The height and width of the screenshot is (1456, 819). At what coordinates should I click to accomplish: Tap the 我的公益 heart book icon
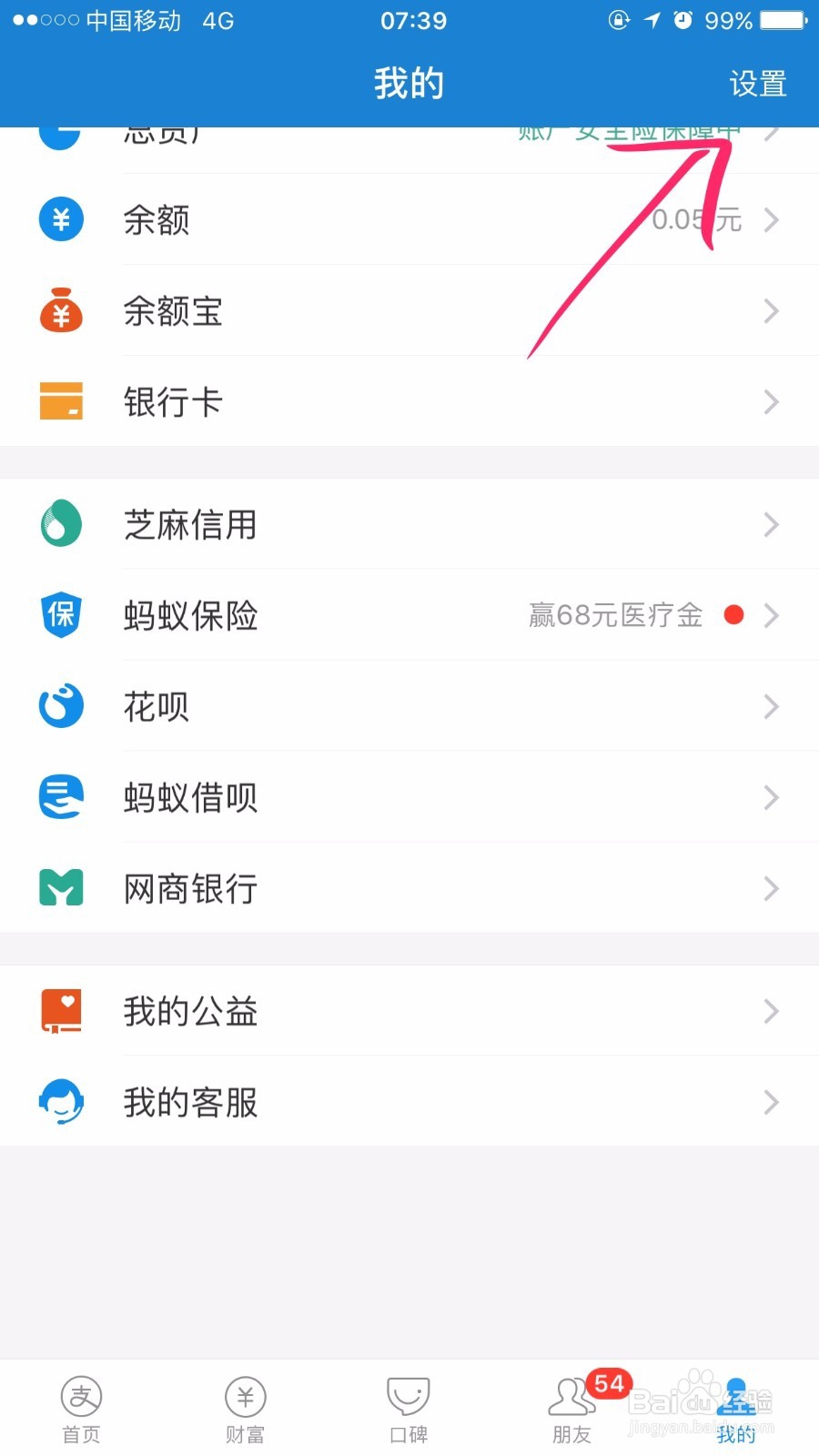[x=60, y=1011]
